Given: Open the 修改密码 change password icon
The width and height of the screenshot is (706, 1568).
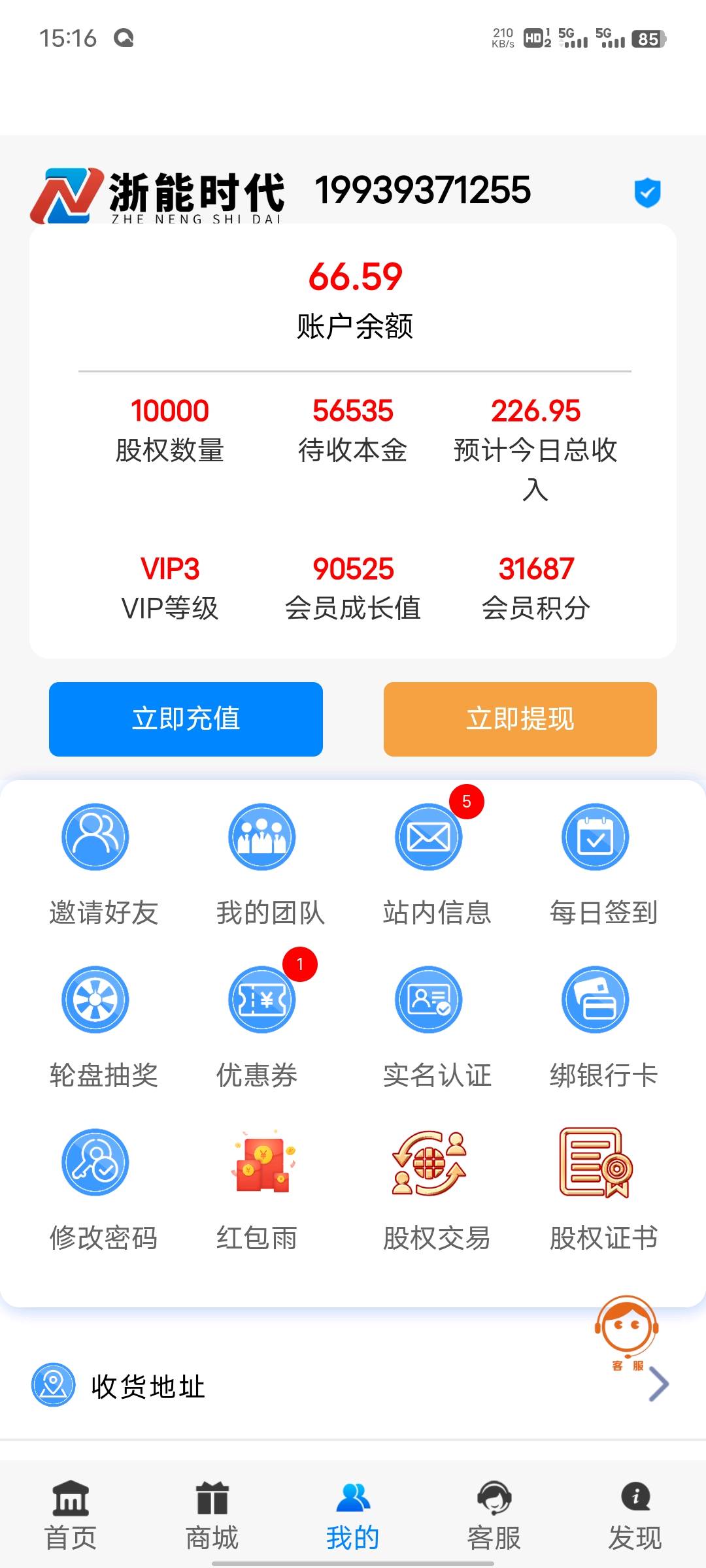Looking at the screenshot, I should [94, 1162].
